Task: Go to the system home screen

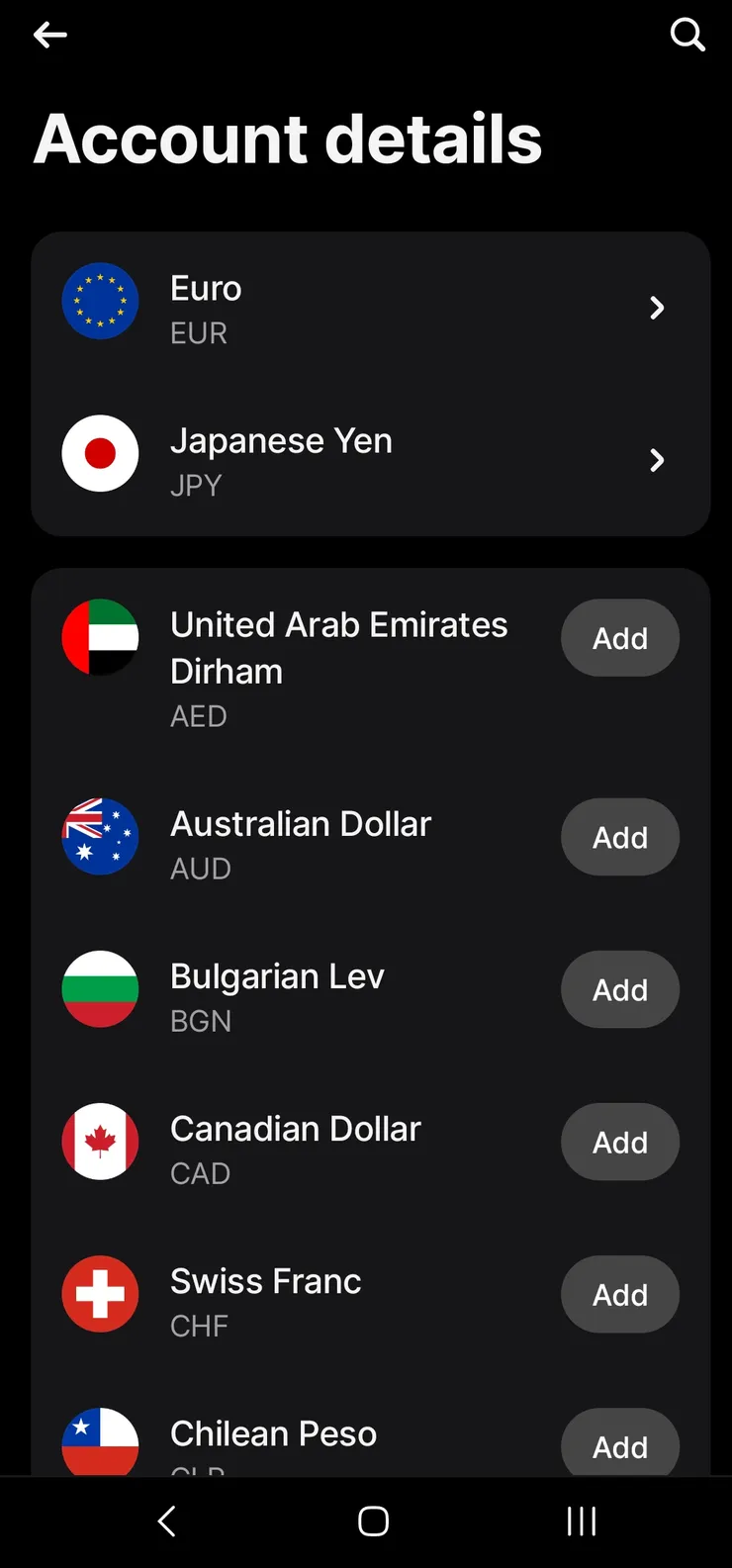Action: click(373, 1522)
